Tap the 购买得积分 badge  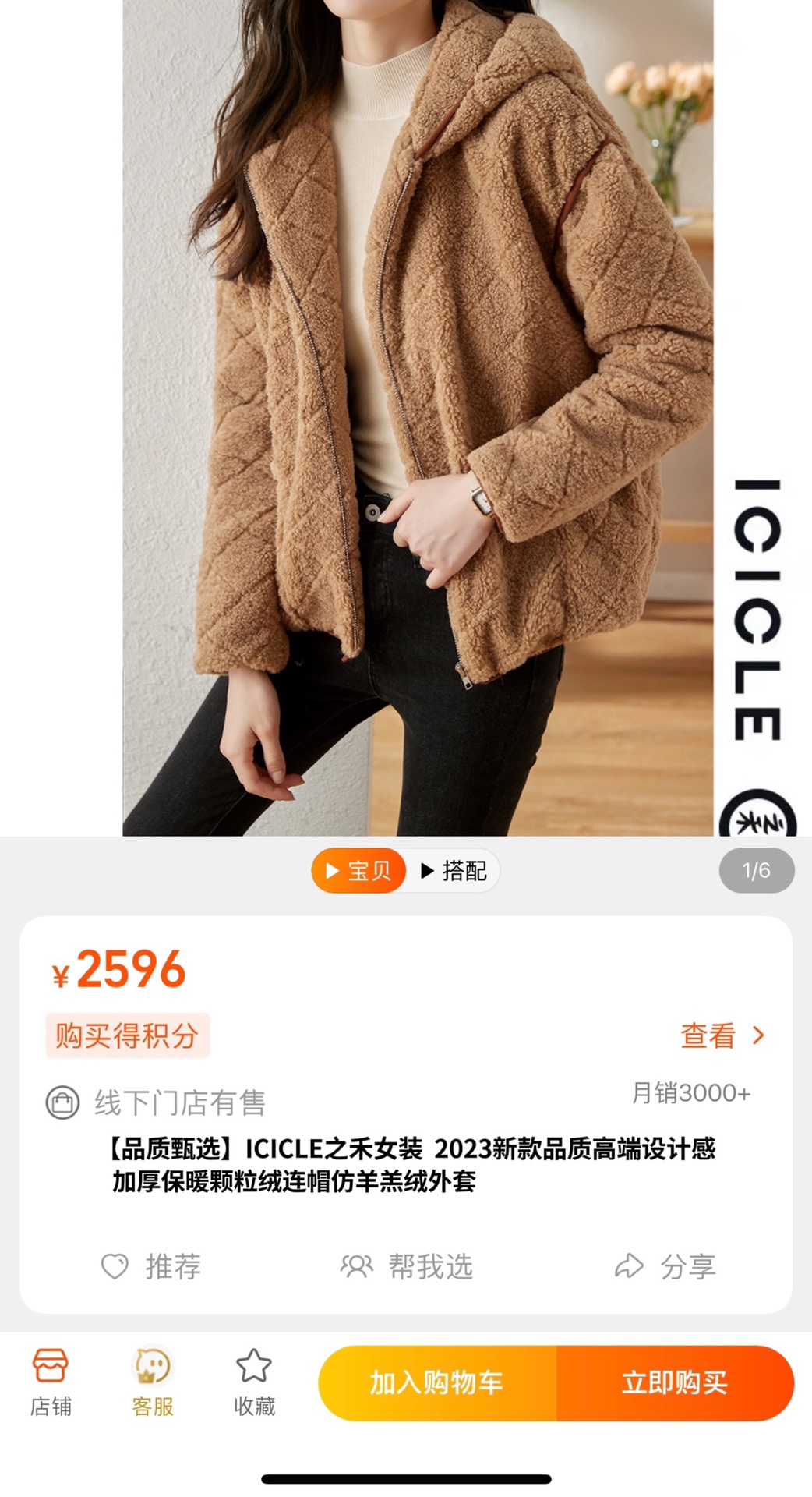pos(127,1035)
